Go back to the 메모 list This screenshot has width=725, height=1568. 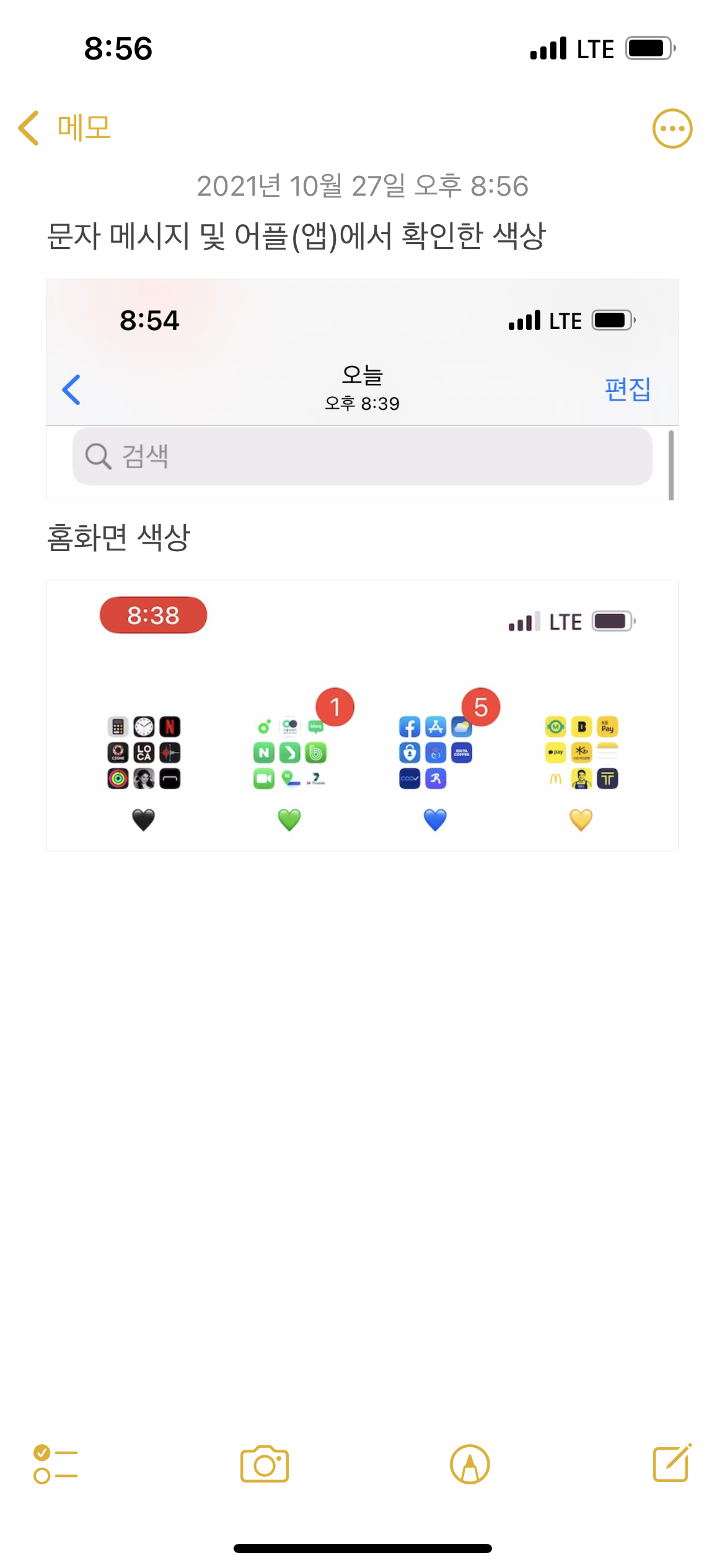tap(64, 128)
